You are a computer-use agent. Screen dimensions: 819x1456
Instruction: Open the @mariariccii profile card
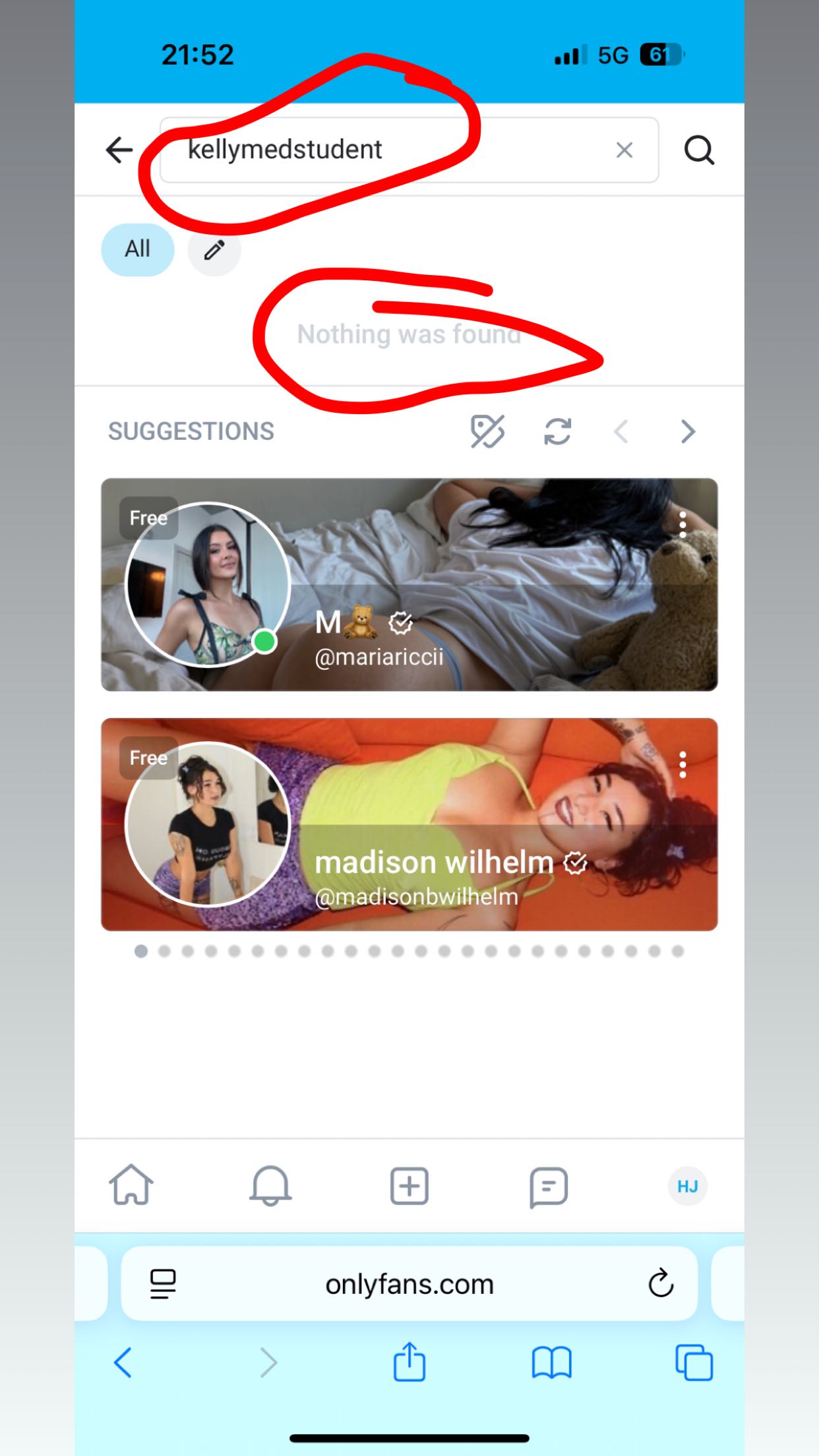tap(409, 584)
